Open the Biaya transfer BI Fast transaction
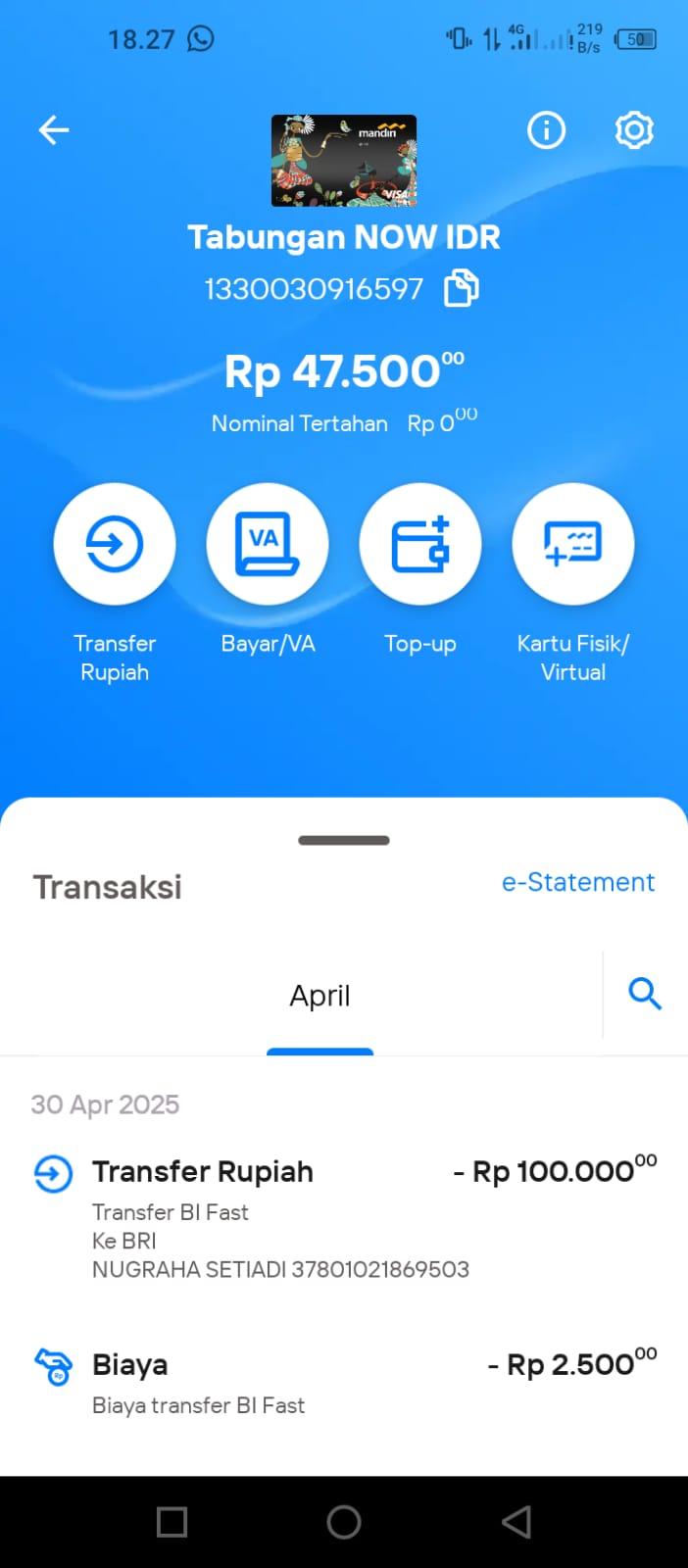The image size is (688, 1568). click(344, 1382)
